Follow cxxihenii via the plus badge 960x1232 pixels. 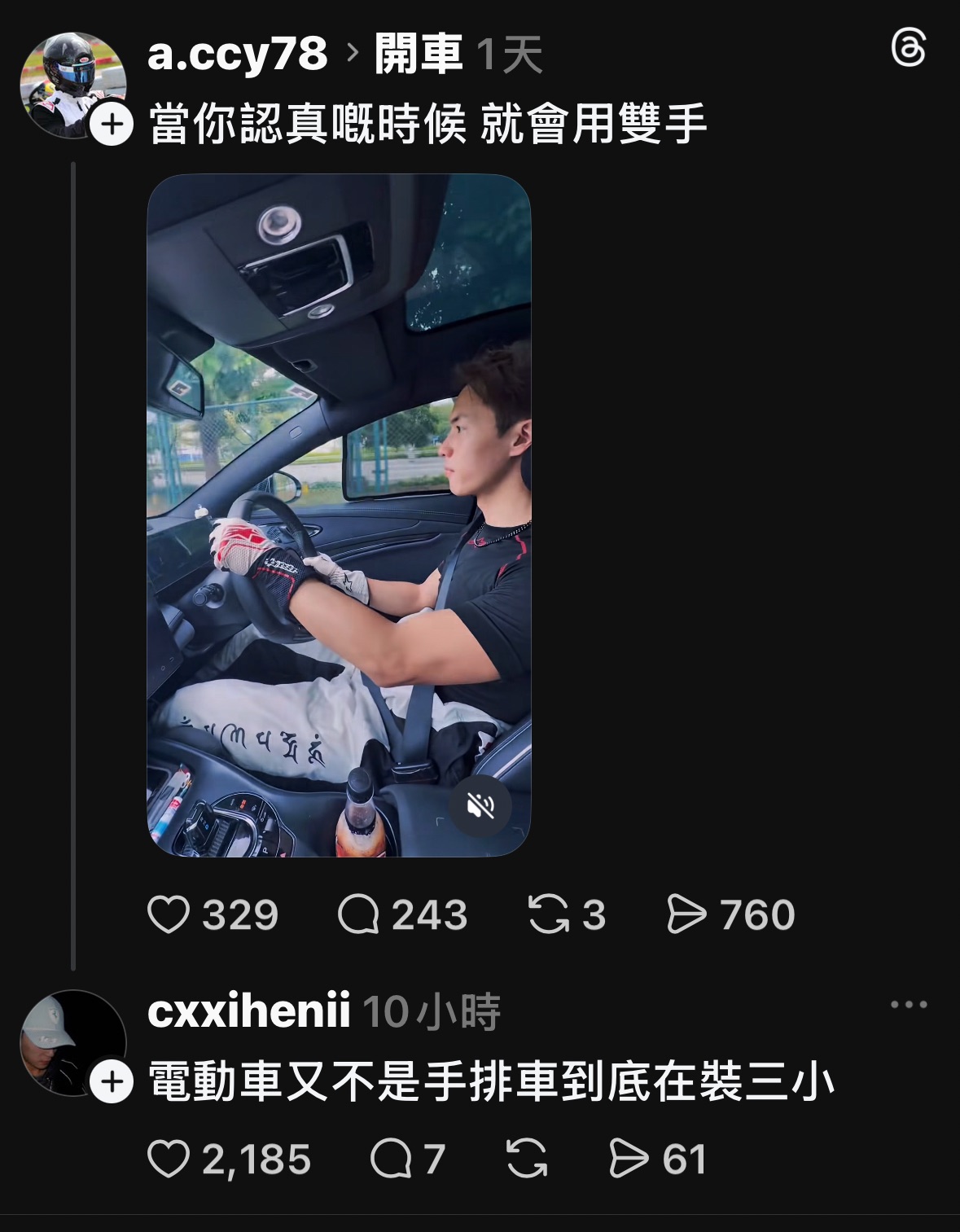pyautogui.click(x=111, y=1082)
